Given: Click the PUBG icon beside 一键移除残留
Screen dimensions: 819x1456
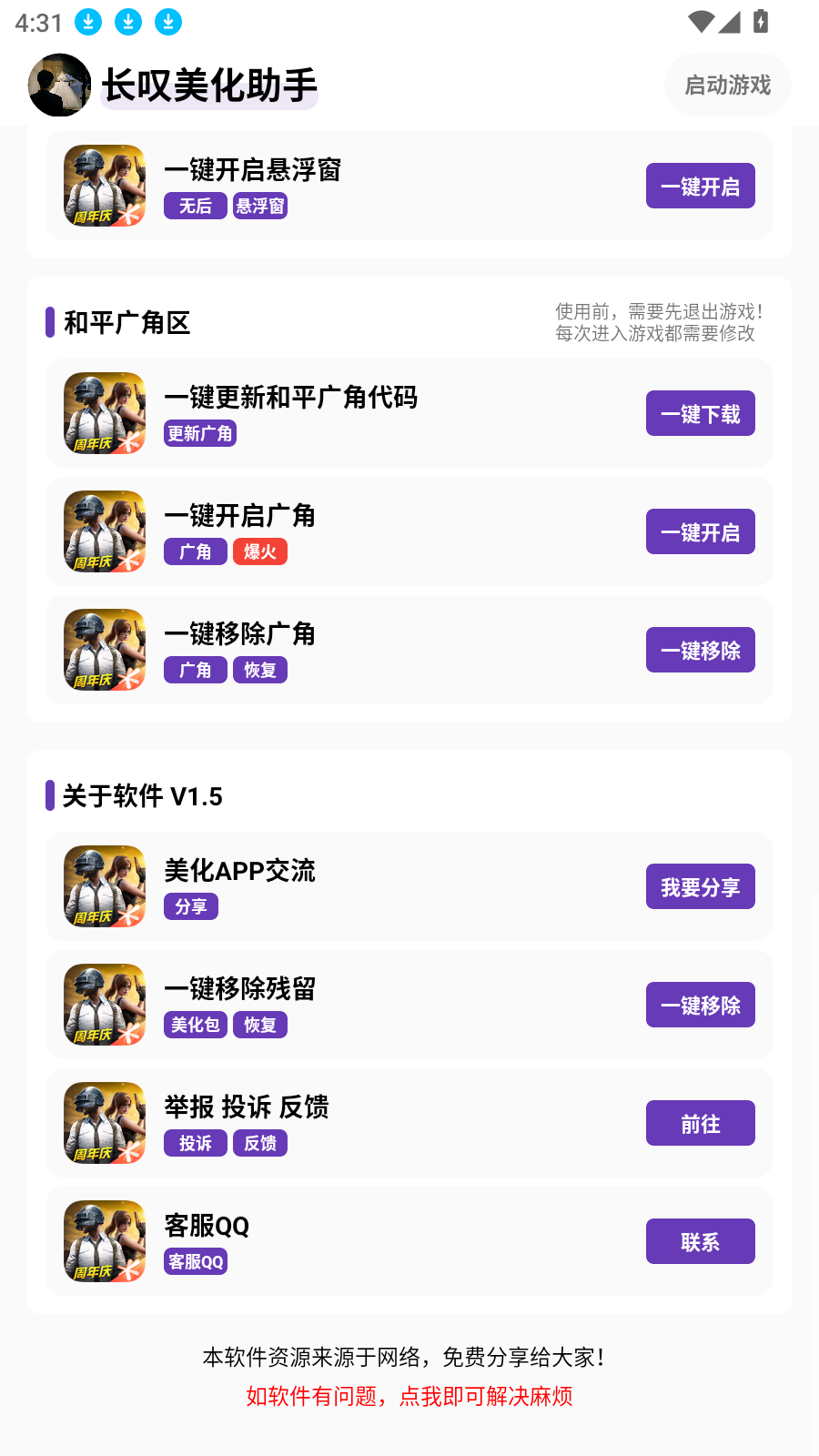Looking at the screenshot, I should (x=104, y=1005).
